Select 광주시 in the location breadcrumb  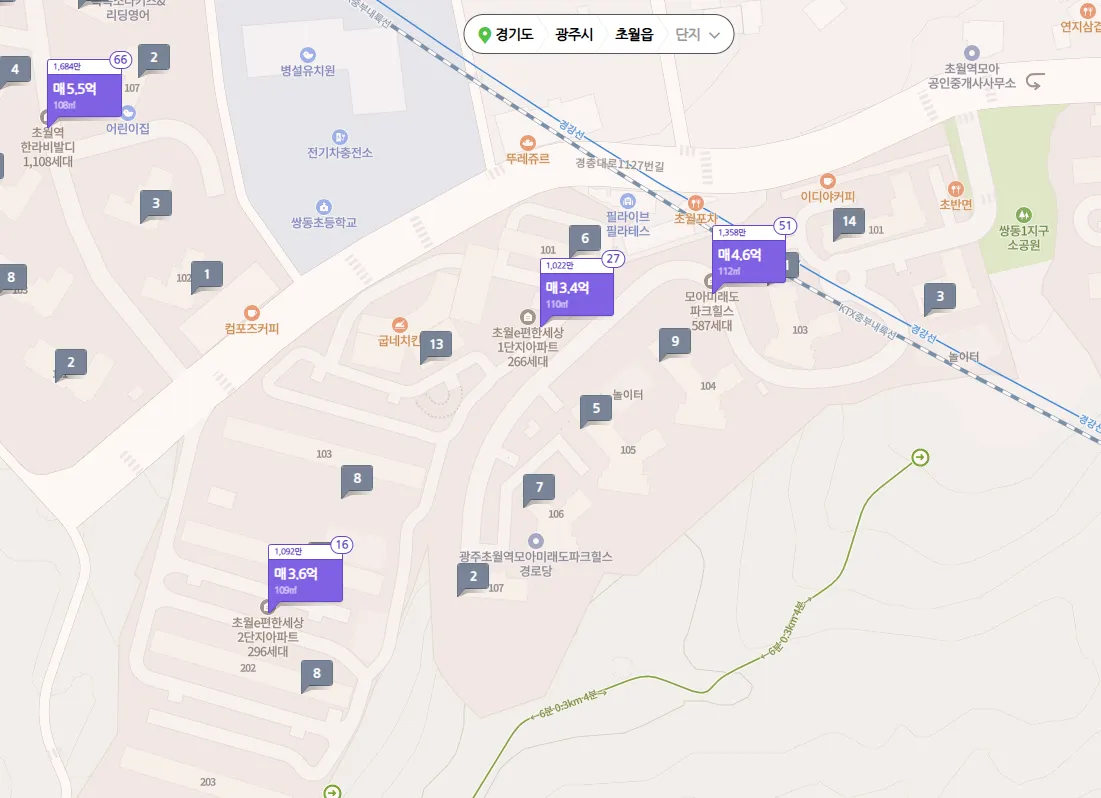pyautogui.click(x=574, y=35)
